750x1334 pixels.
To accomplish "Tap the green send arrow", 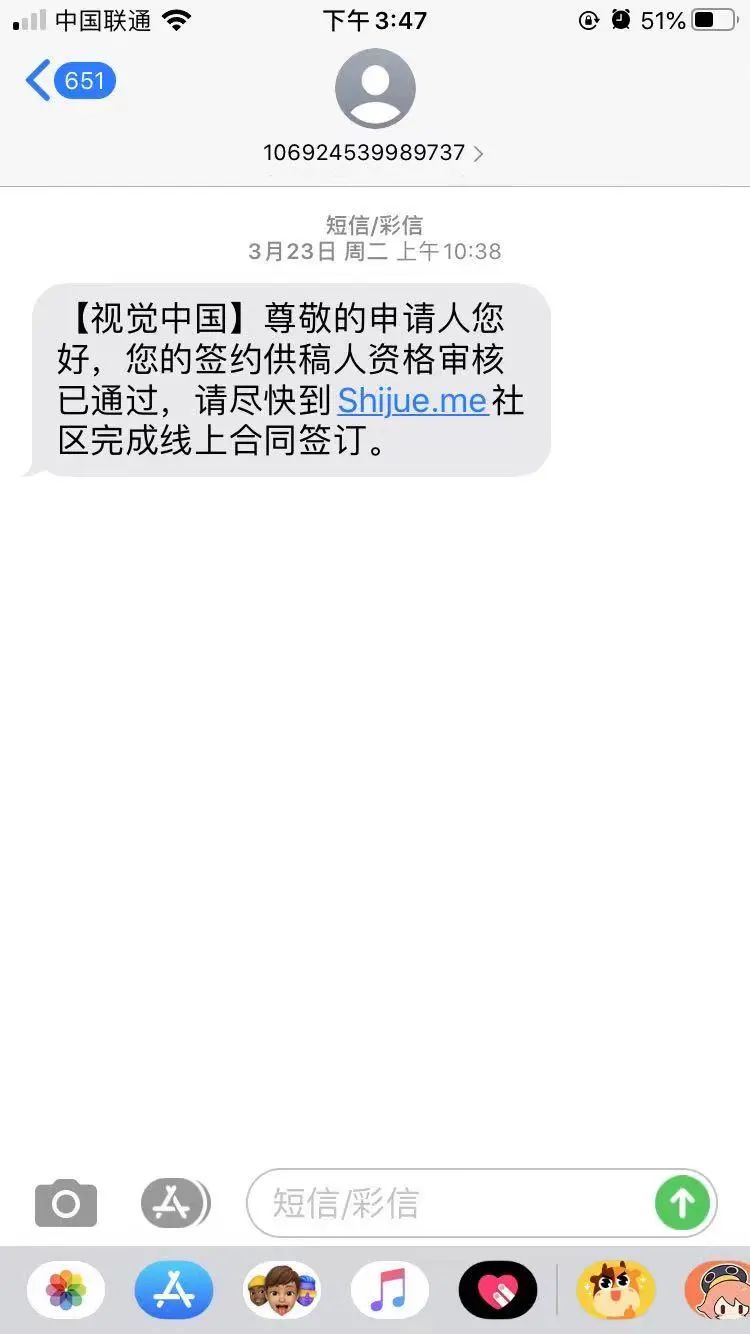I will click(x=682, y=1204).
